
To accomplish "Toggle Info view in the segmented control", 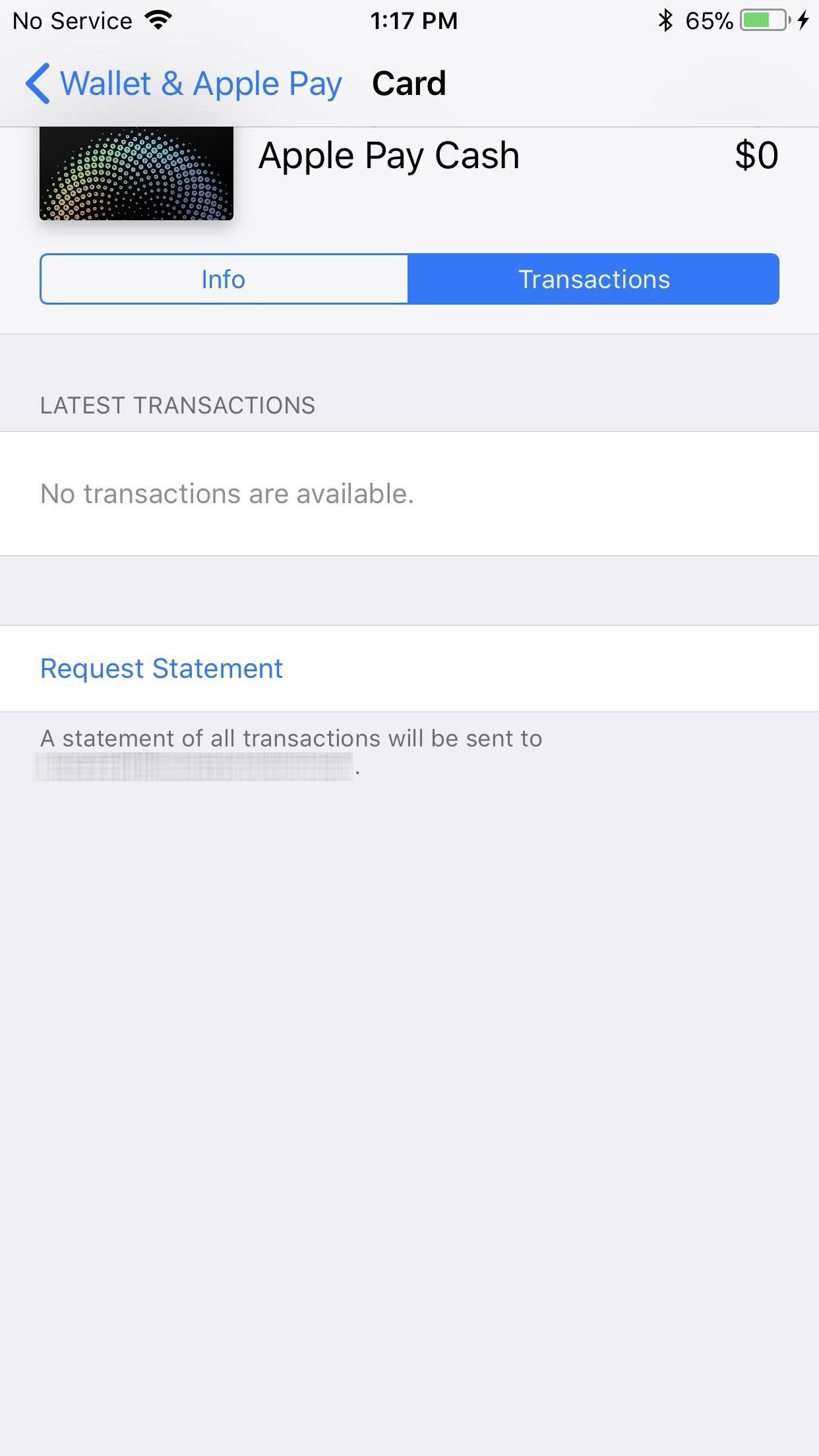I will point(223,279).
